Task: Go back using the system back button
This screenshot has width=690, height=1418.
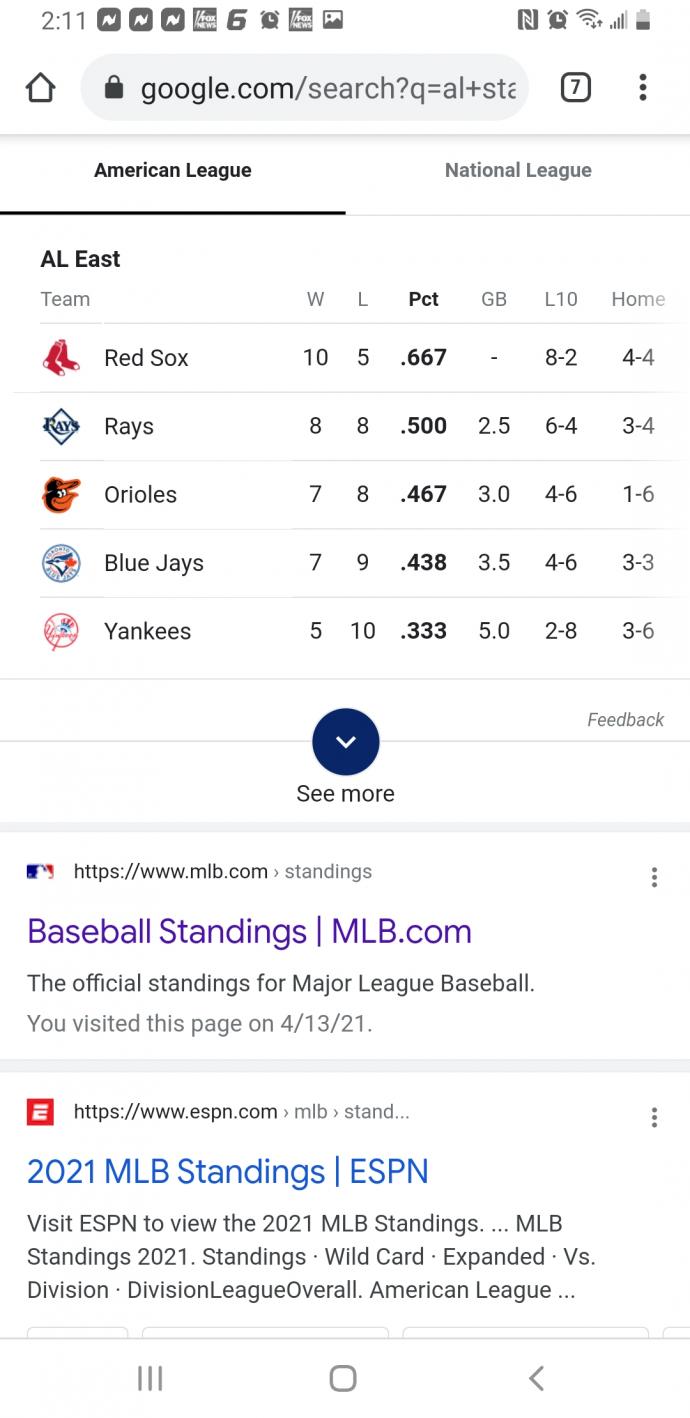Action: click(x=536, y=1379)
